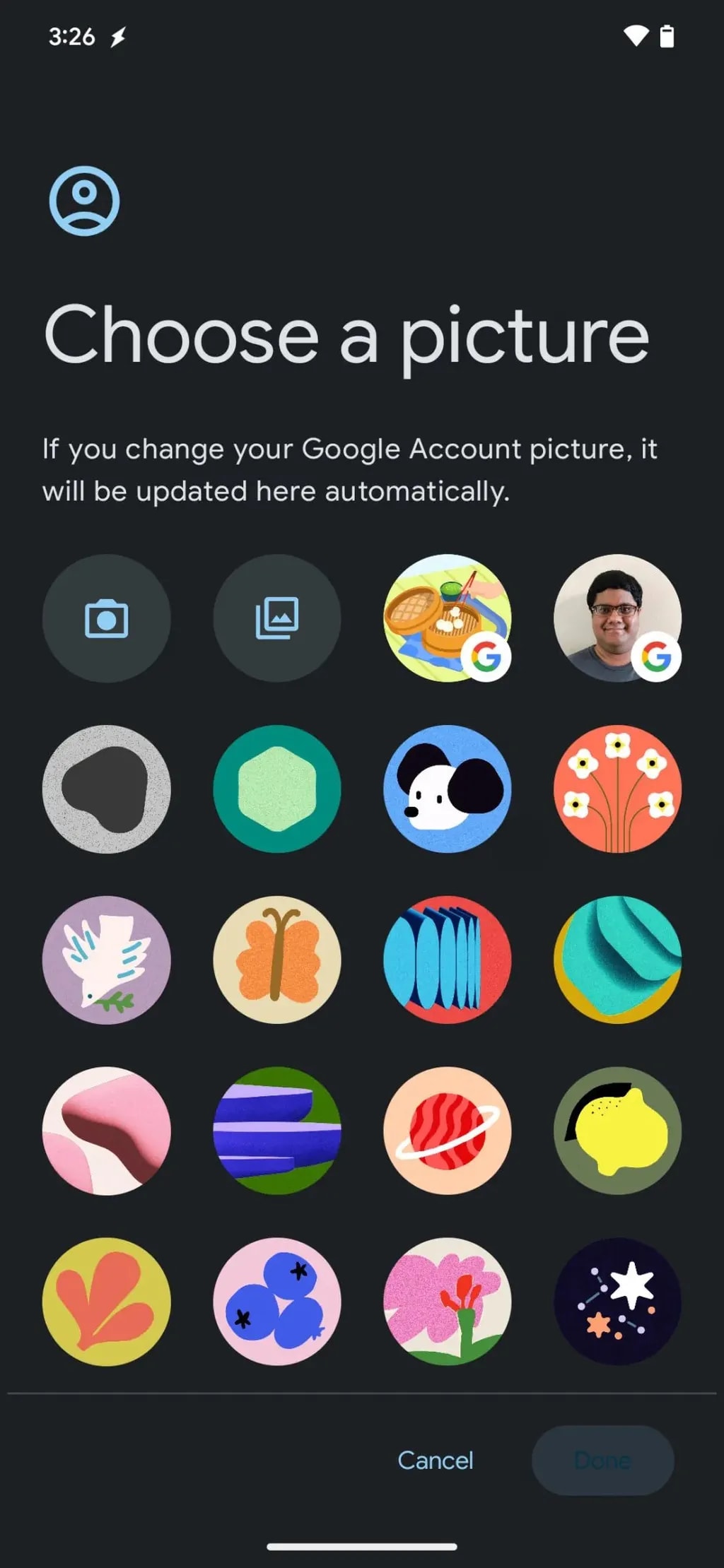Choose the green hexagon avatar
This screenshot has width=724, height=1568.
276,789
